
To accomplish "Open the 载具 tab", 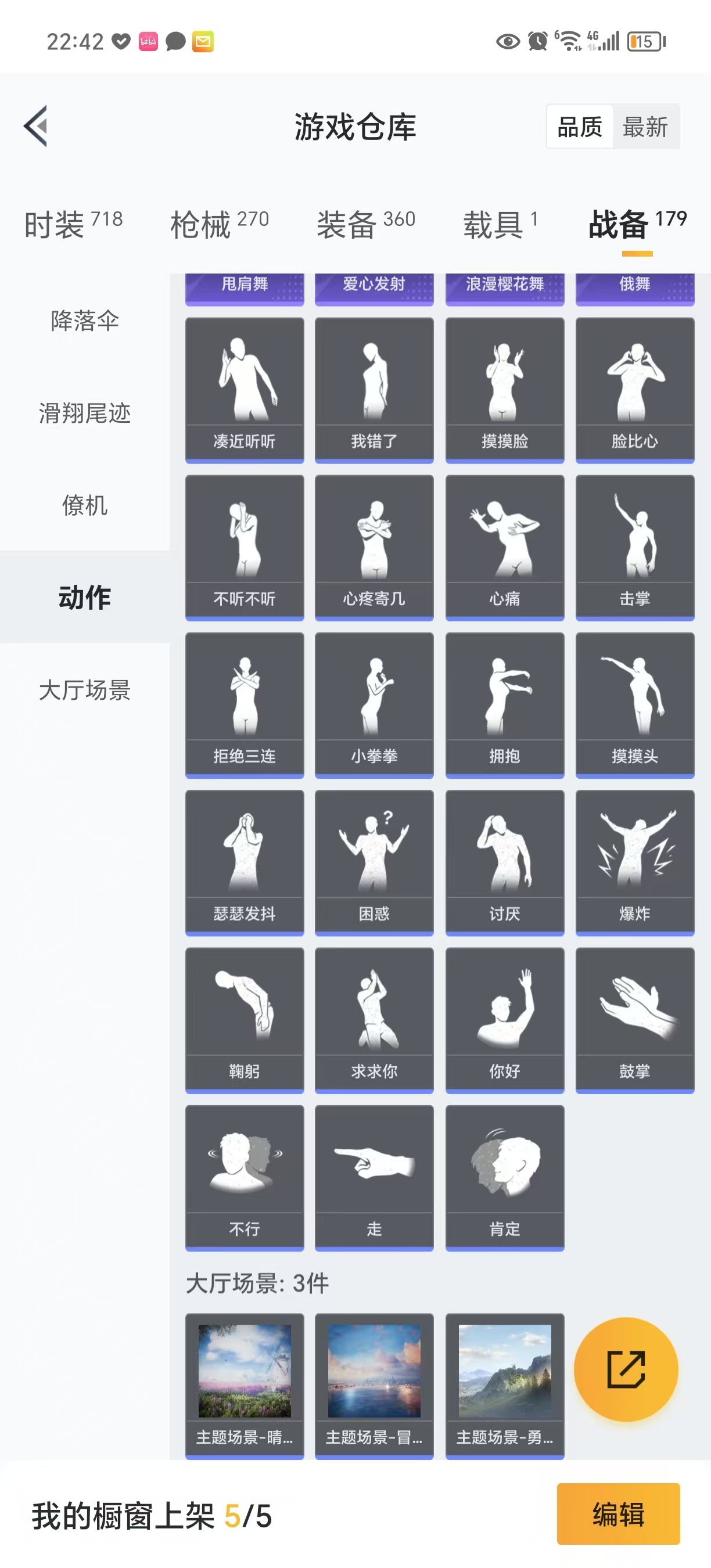I will (x=500, y=224).
